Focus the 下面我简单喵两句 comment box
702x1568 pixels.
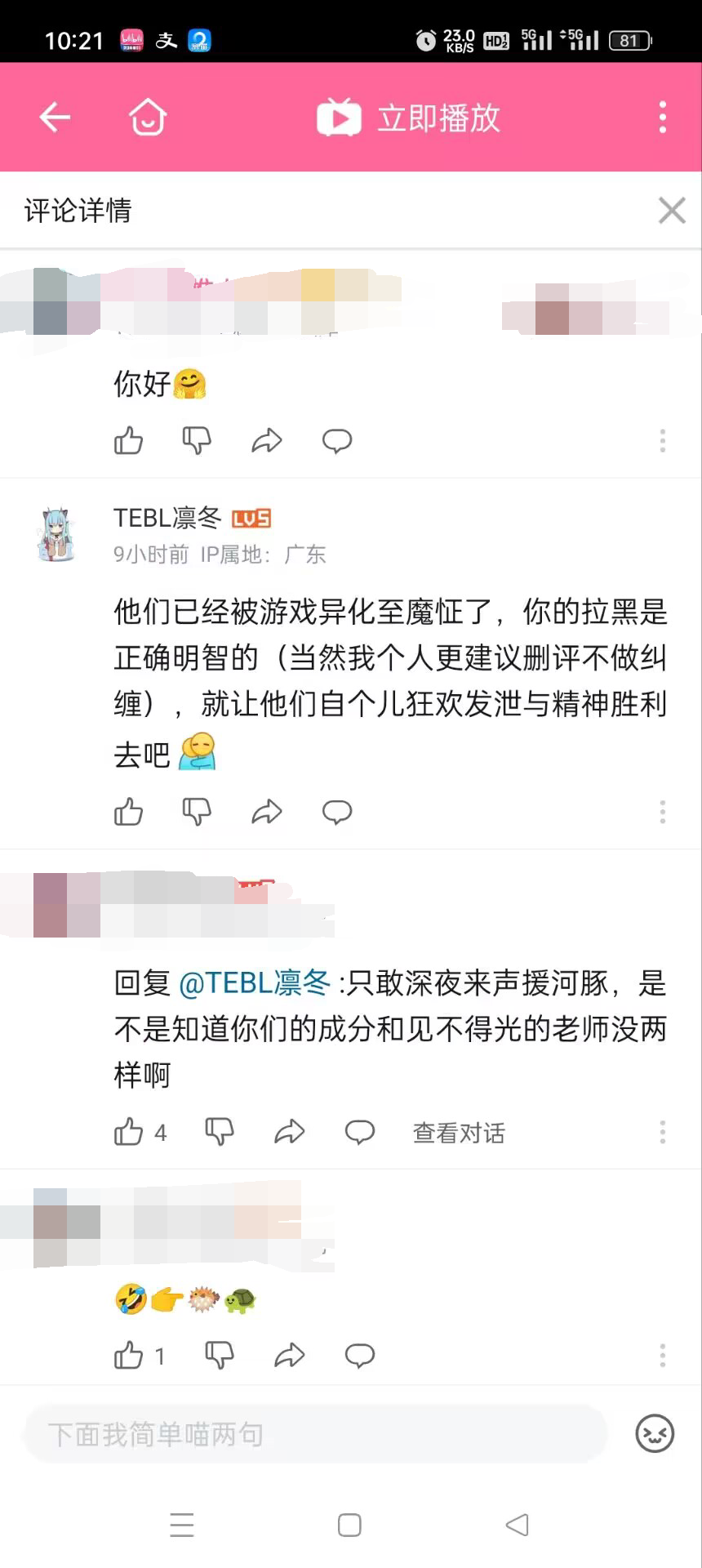tap(314, 1434)
